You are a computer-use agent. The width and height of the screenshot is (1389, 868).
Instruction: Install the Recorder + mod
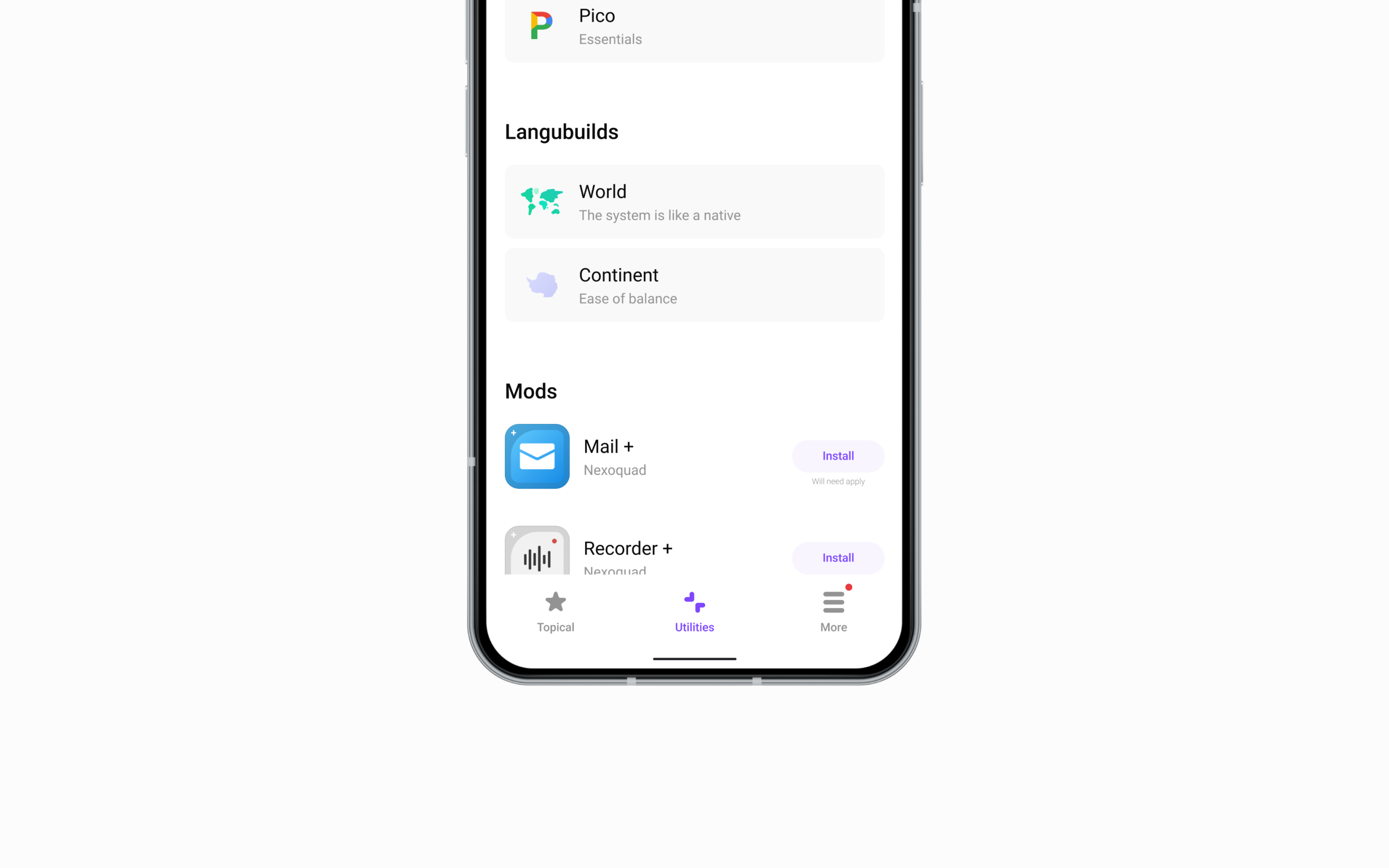click(837, 557)
